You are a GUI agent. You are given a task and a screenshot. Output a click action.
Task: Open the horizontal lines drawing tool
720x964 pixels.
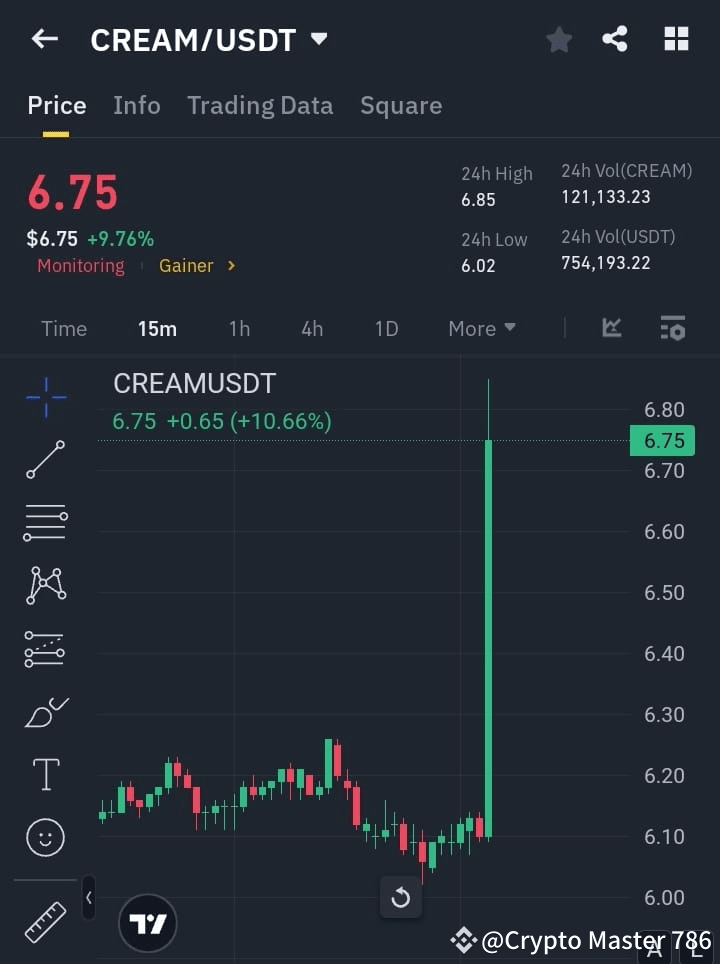(45, 523)
